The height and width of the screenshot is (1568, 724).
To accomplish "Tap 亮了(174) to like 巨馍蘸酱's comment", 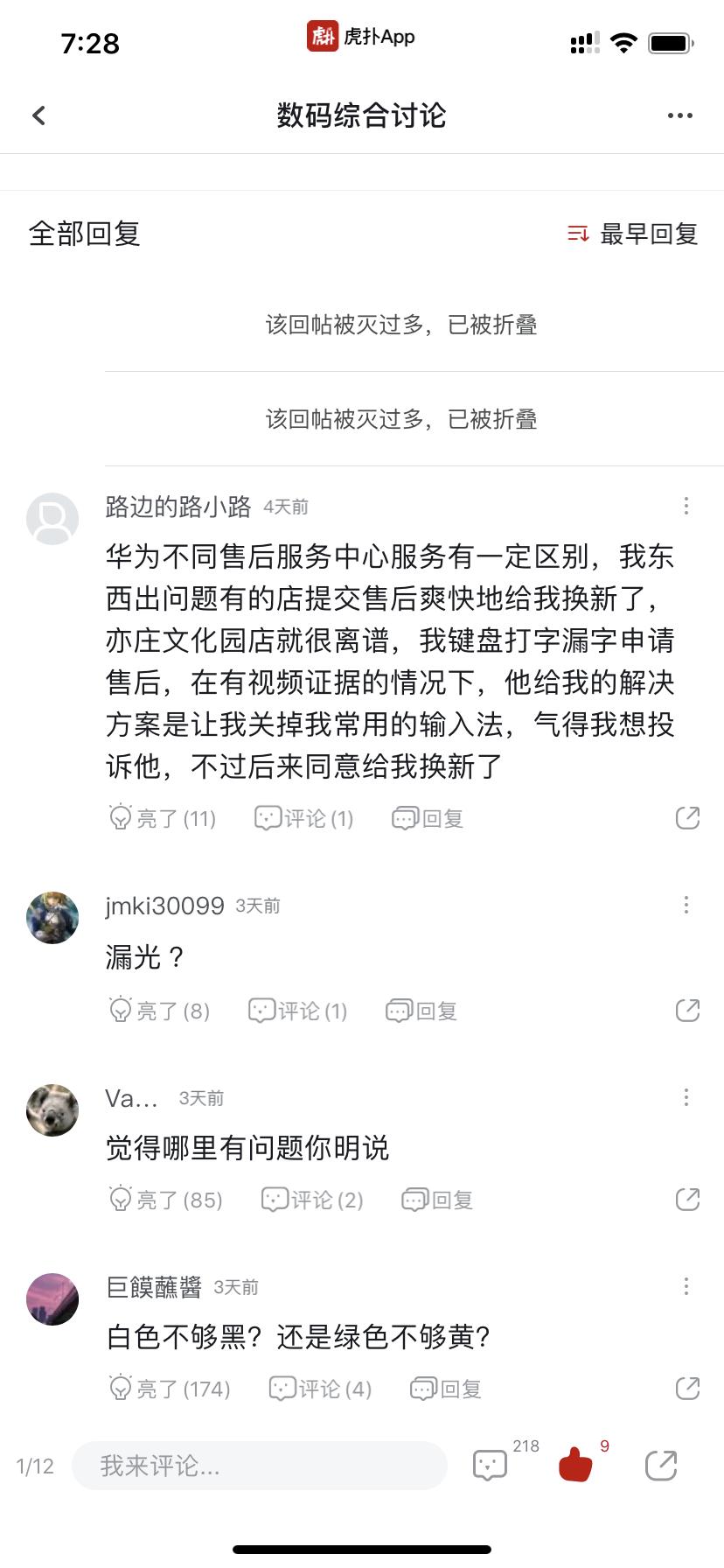I will [x=169, y=1388].
